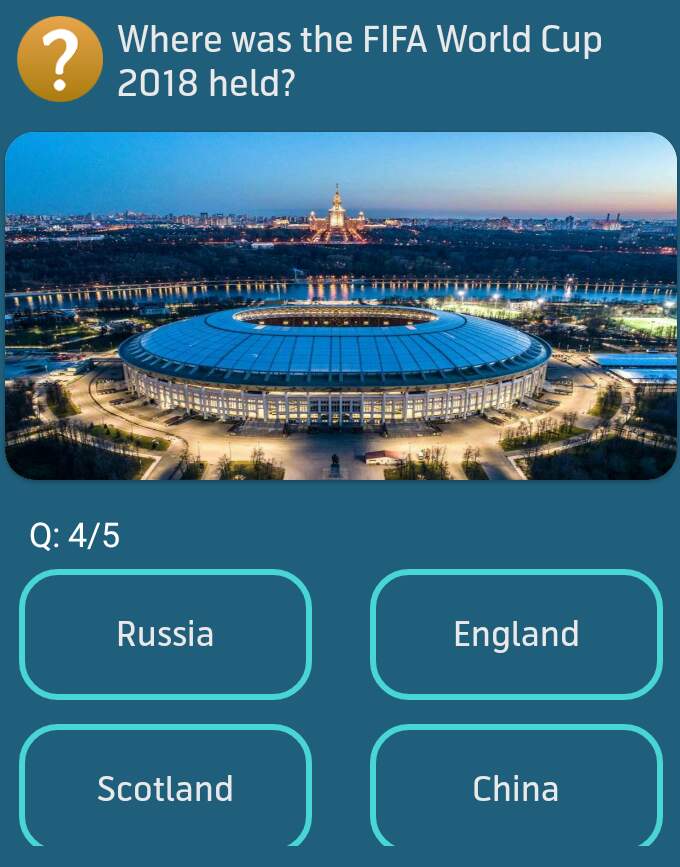
Task: Pick Scotland as the answer
Action: tap(165, 786)
